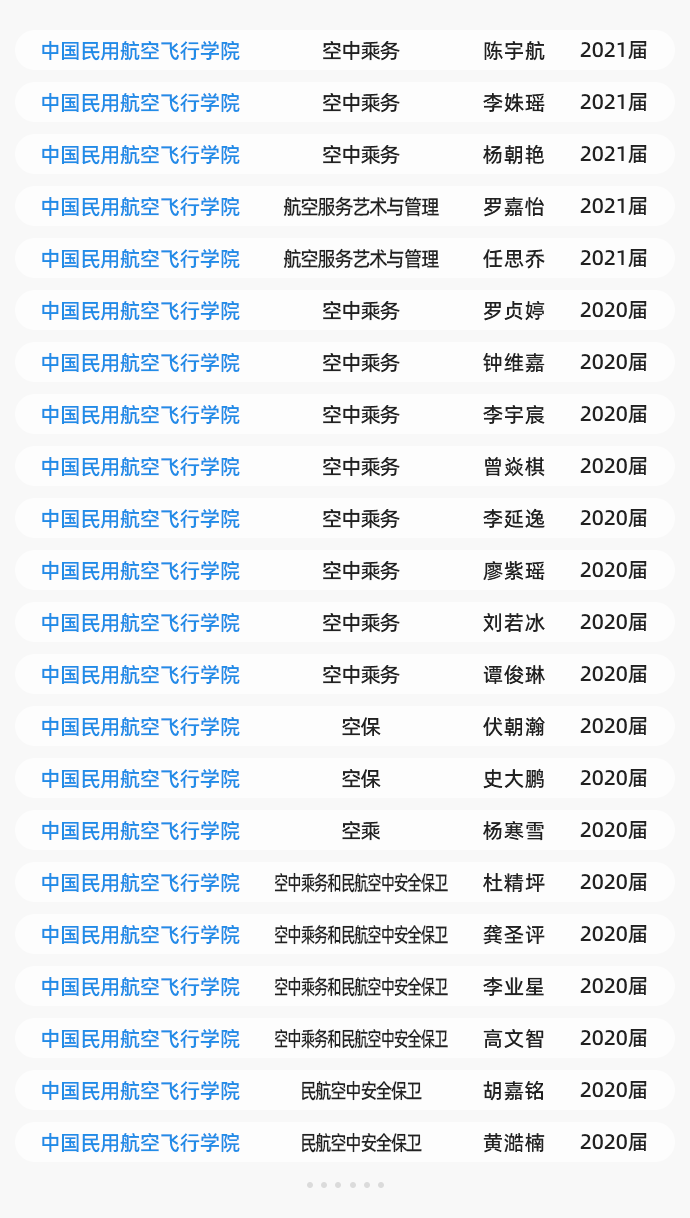
Task: Select the school link next to 谭俊琳
Action: click(x=140, y=675)
